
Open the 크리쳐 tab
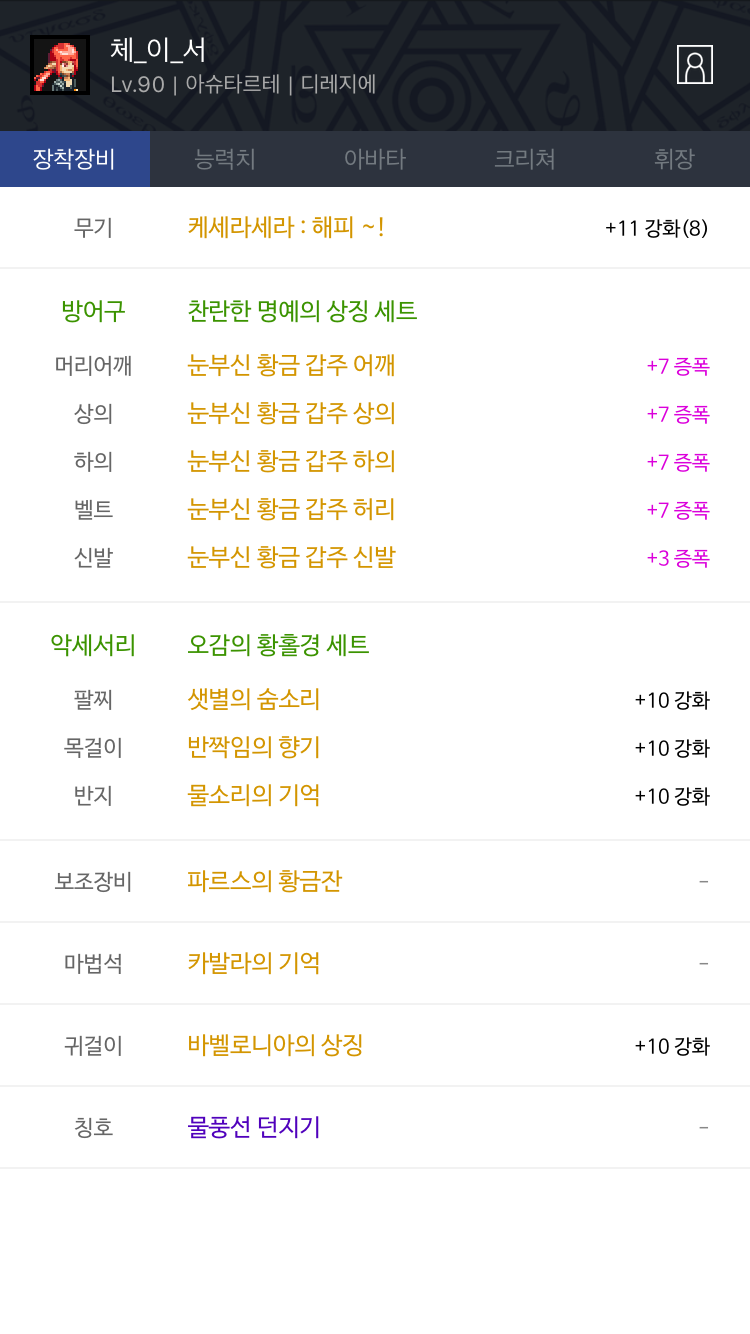pyautogui.click(x=525, y=159)
